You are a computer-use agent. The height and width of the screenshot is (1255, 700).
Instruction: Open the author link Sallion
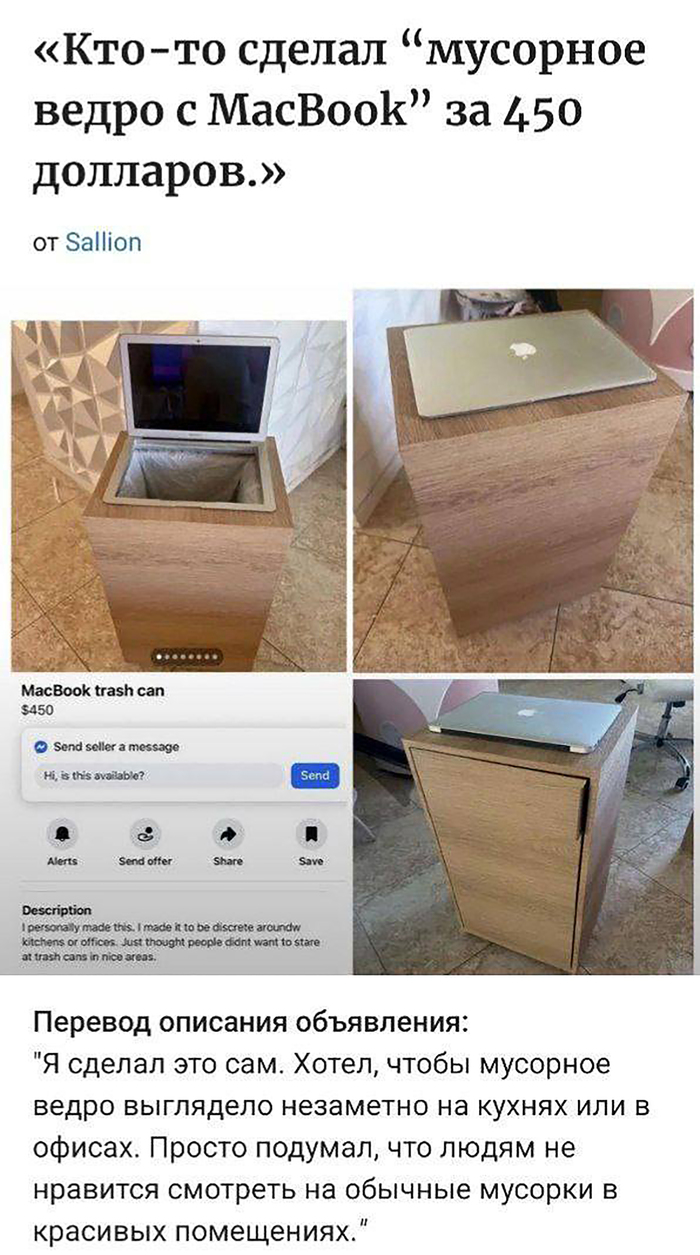[x=103, y=242]
